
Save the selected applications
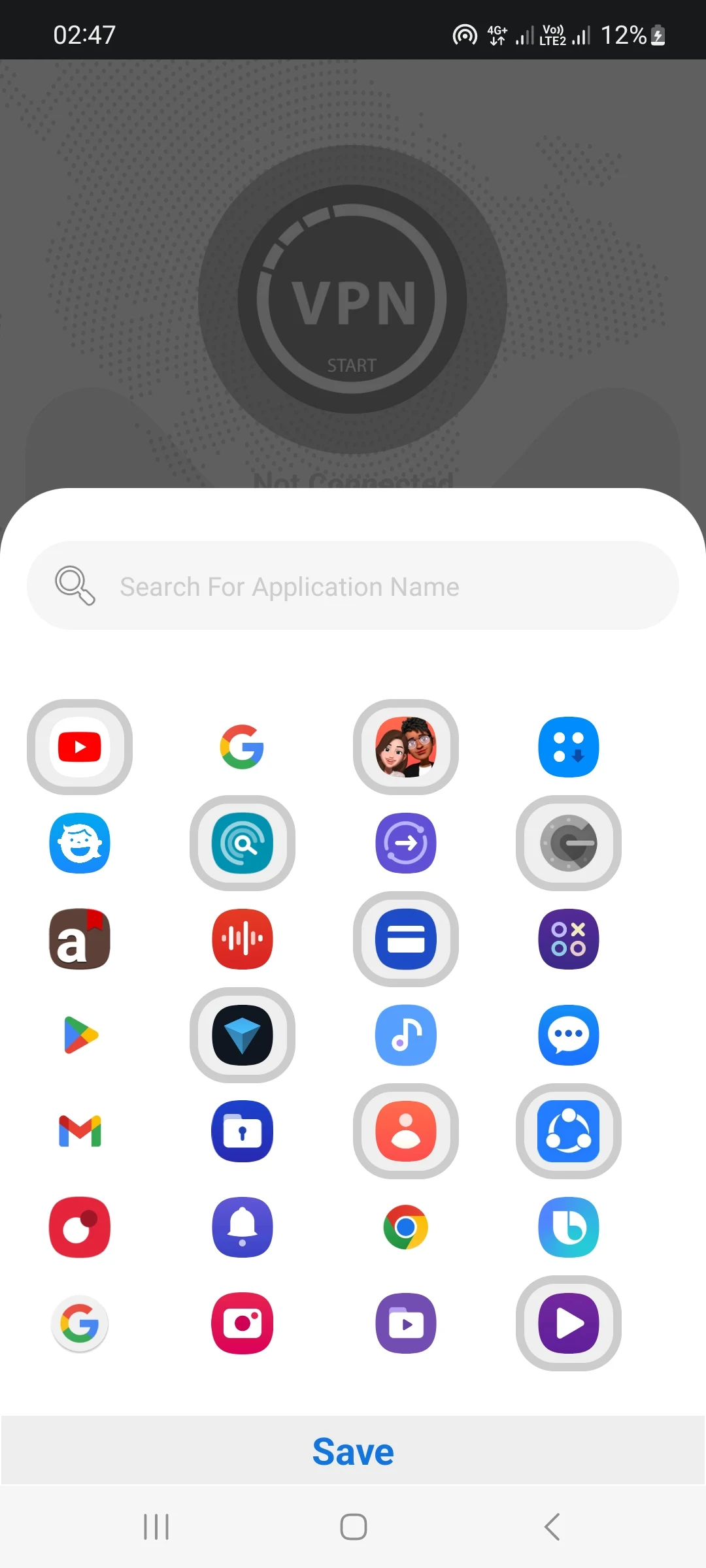pyautogui.click(x=353, y=1452)
